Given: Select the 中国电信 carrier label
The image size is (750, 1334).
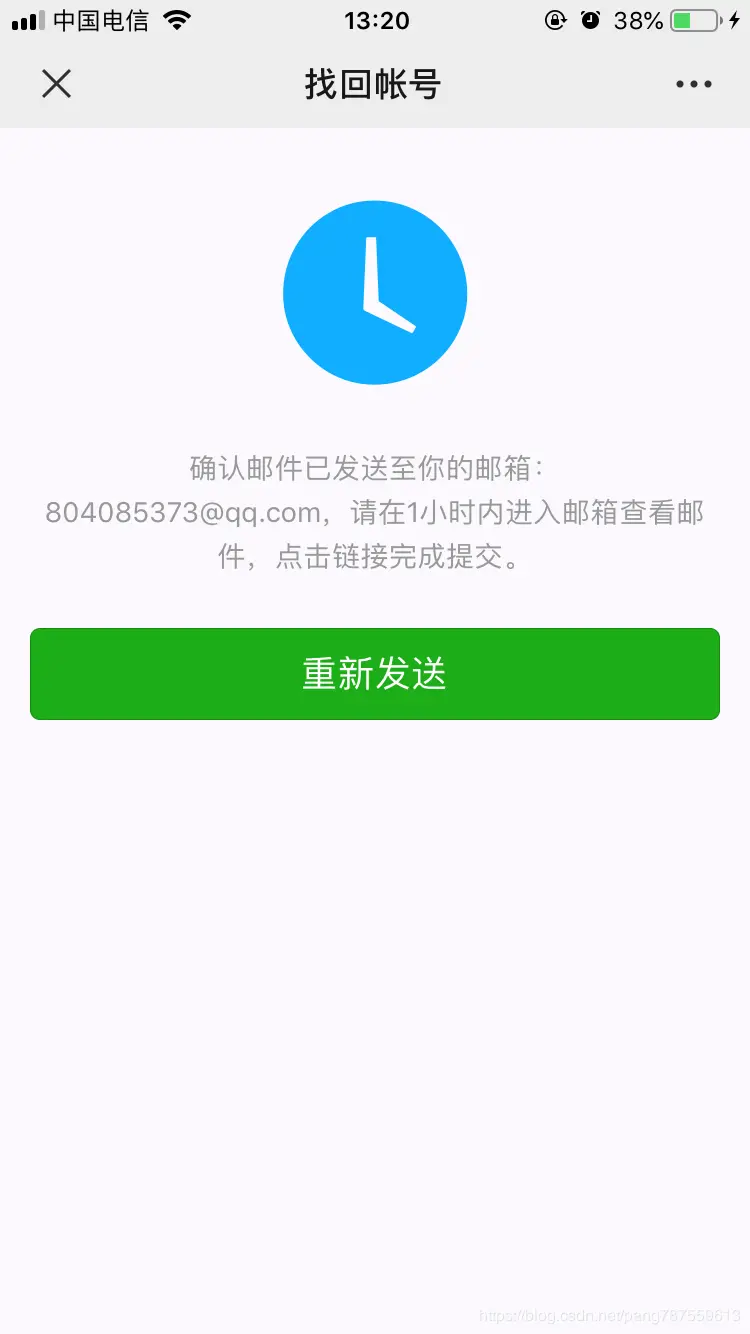Looking at the screenshot, I should pos(98,20).
